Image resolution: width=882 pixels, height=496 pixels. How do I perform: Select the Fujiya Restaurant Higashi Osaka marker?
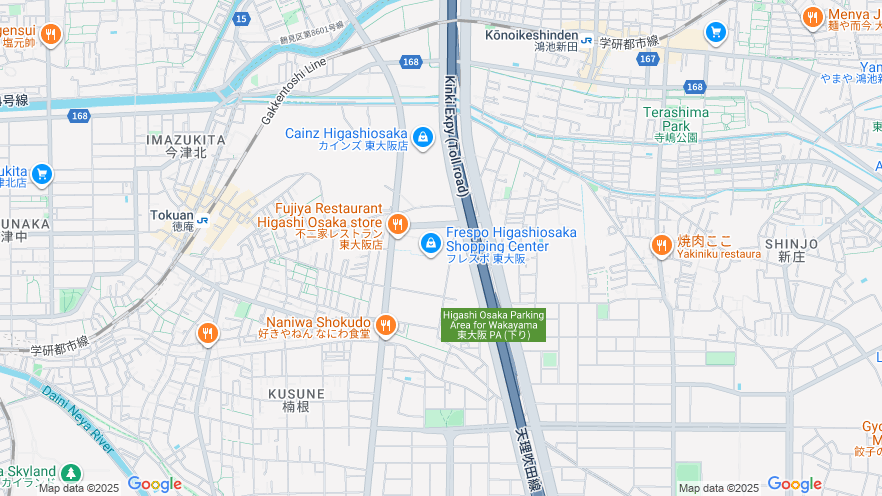pos(397,224)
